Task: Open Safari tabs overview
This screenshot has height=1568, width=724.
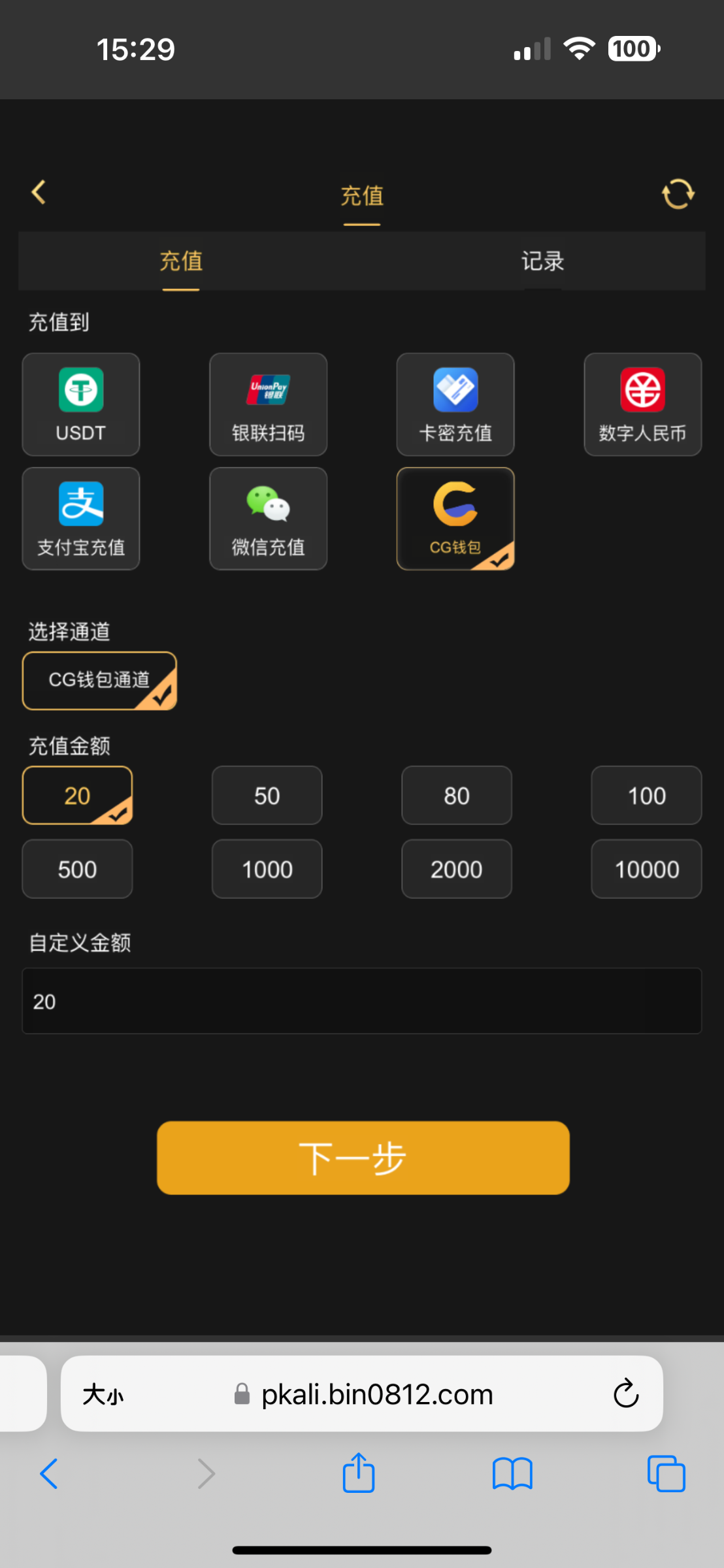Action: point(666,1474)
